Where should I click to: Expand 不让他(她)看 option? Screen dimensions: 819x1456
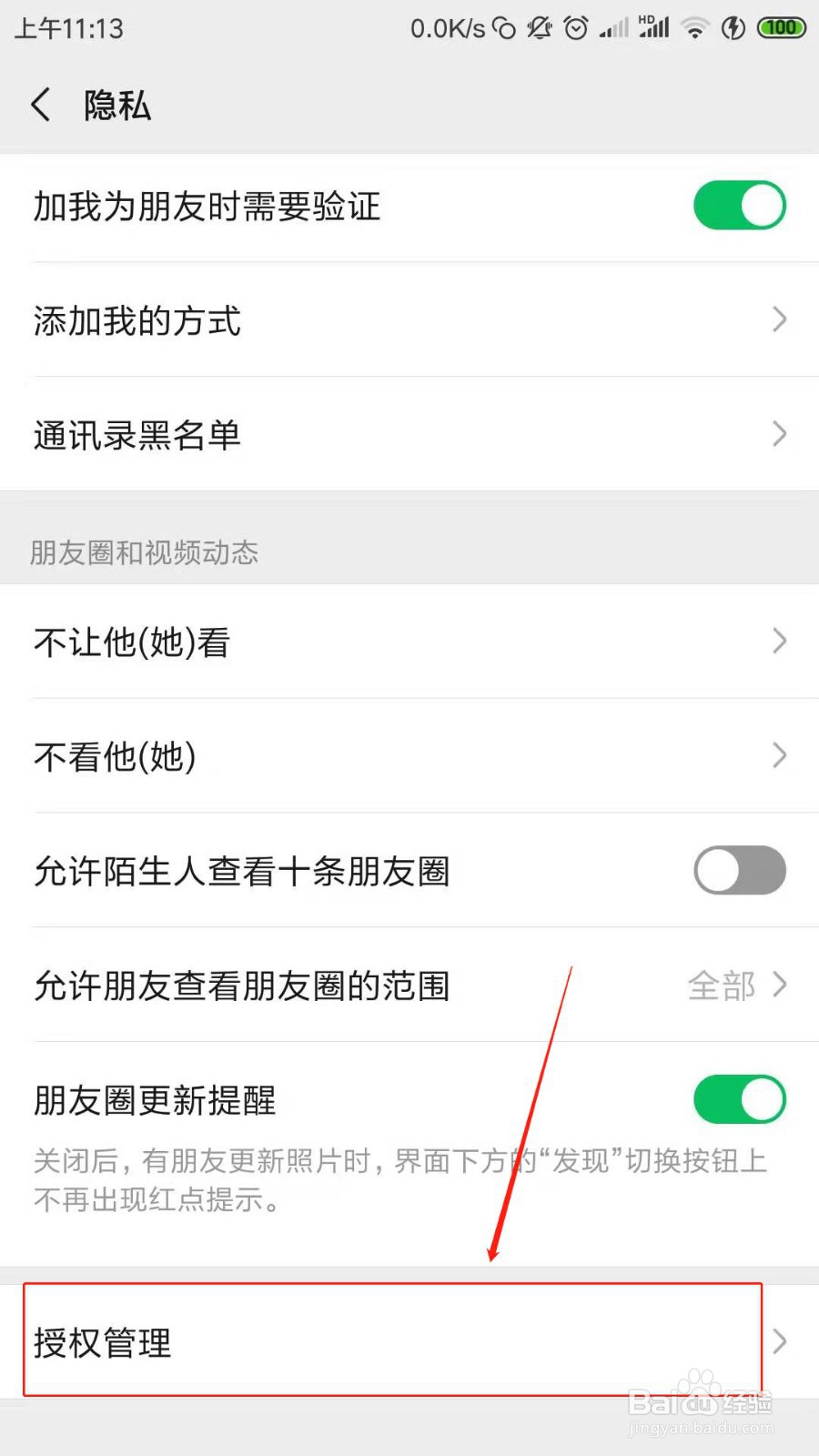point(409,642)
